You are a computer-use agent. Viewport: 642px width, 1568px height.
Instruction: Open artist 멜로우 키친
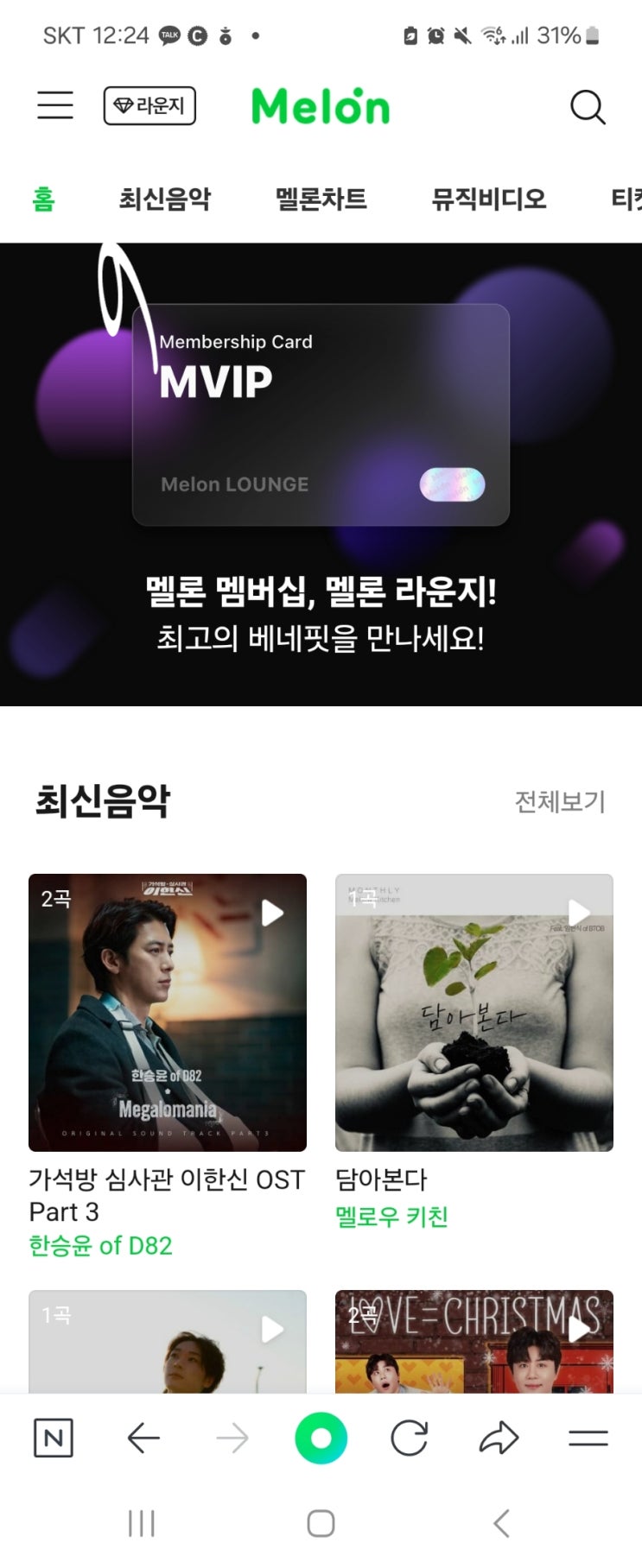click(x=391, y=1217)
